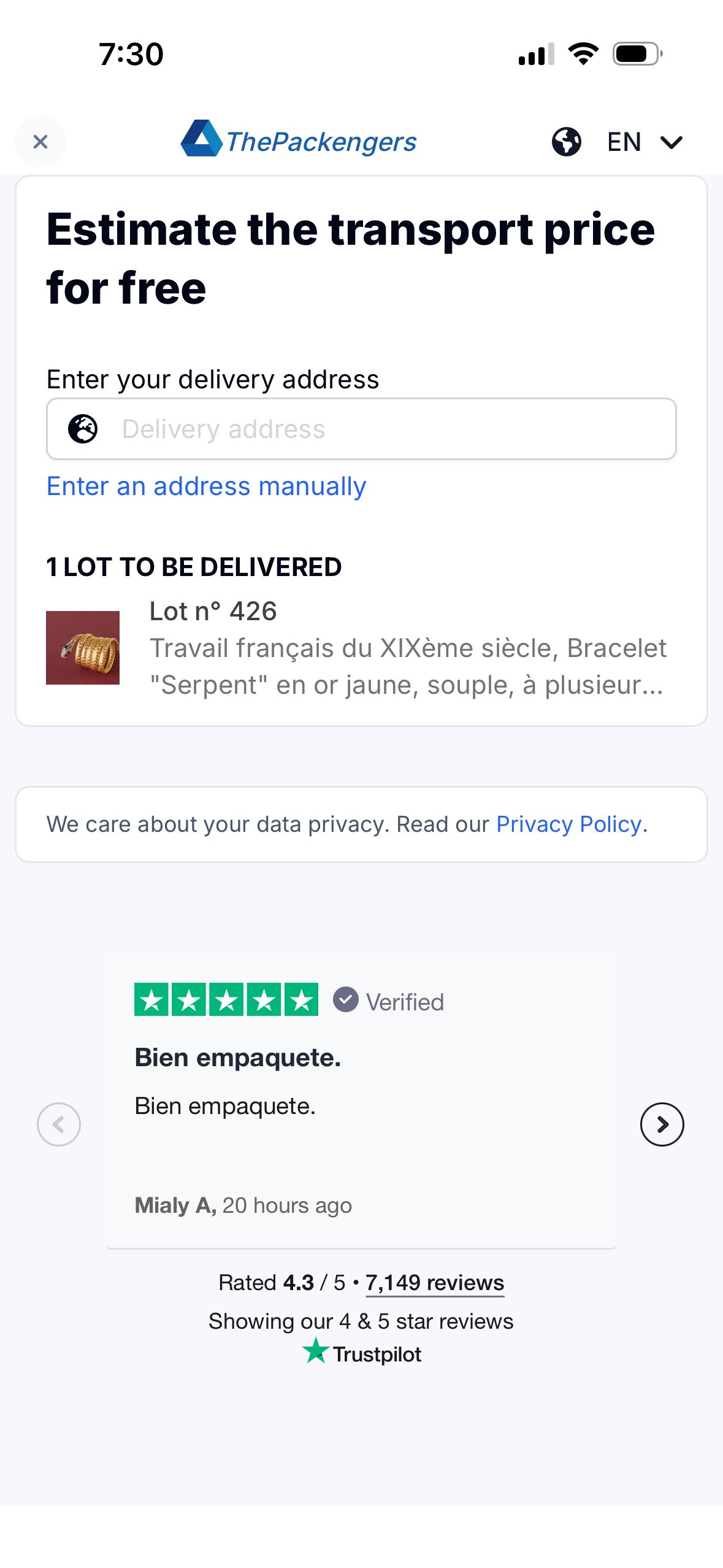Show the next Trustpilot review
Image resolution: width=723 pixels, height=1568 pixels.
(x=662, y=1124)
